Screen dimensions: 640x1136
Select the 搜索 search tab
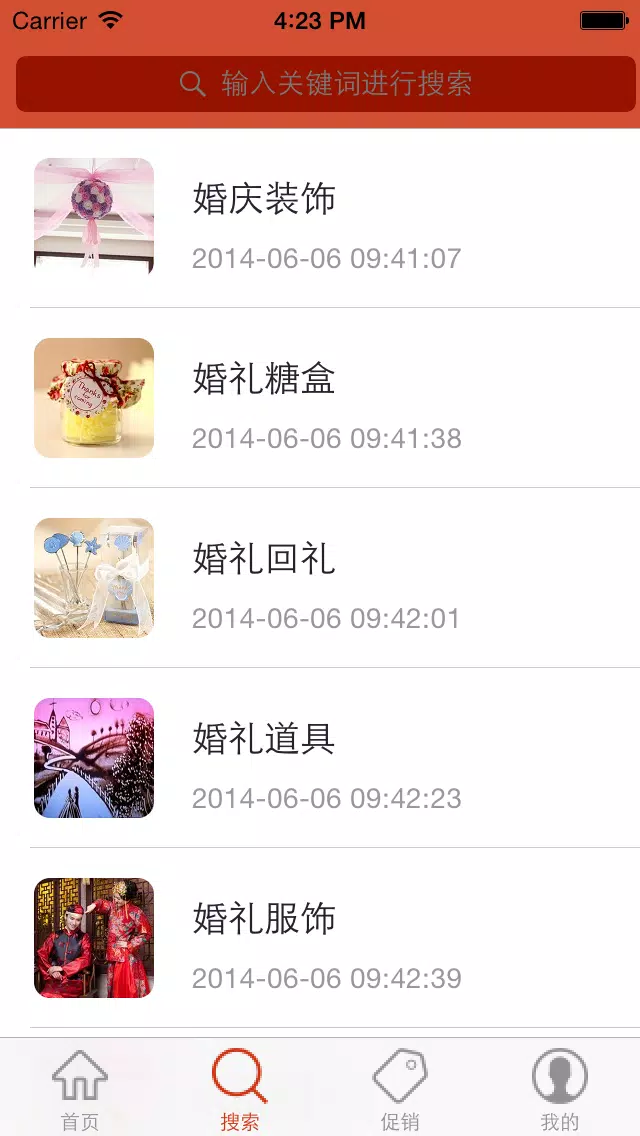(240, 1089)
